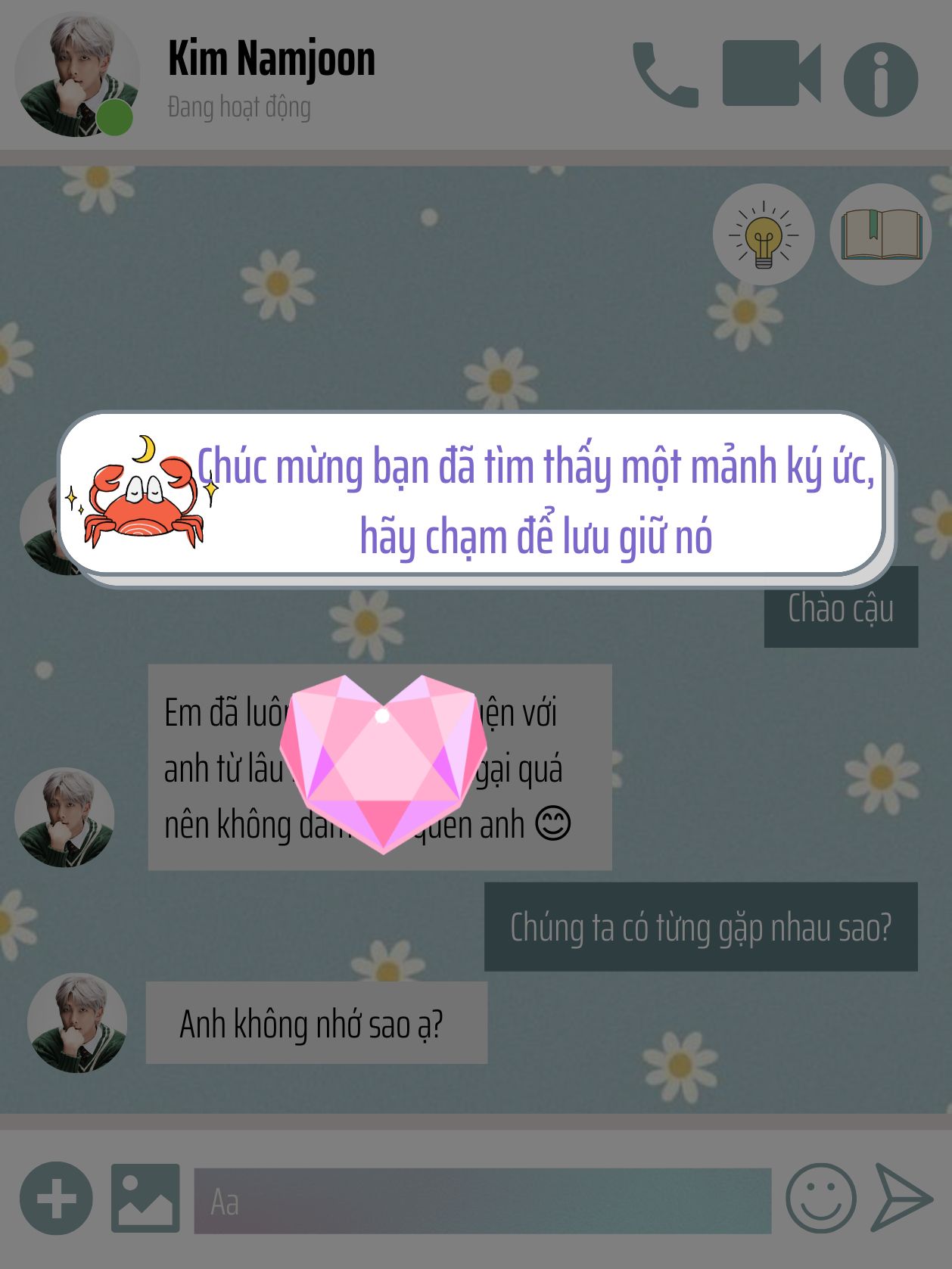Viewport: 952px width, 1269px height.
Task: Focus the Aa message input field
Action: (x=482, y=1201)
